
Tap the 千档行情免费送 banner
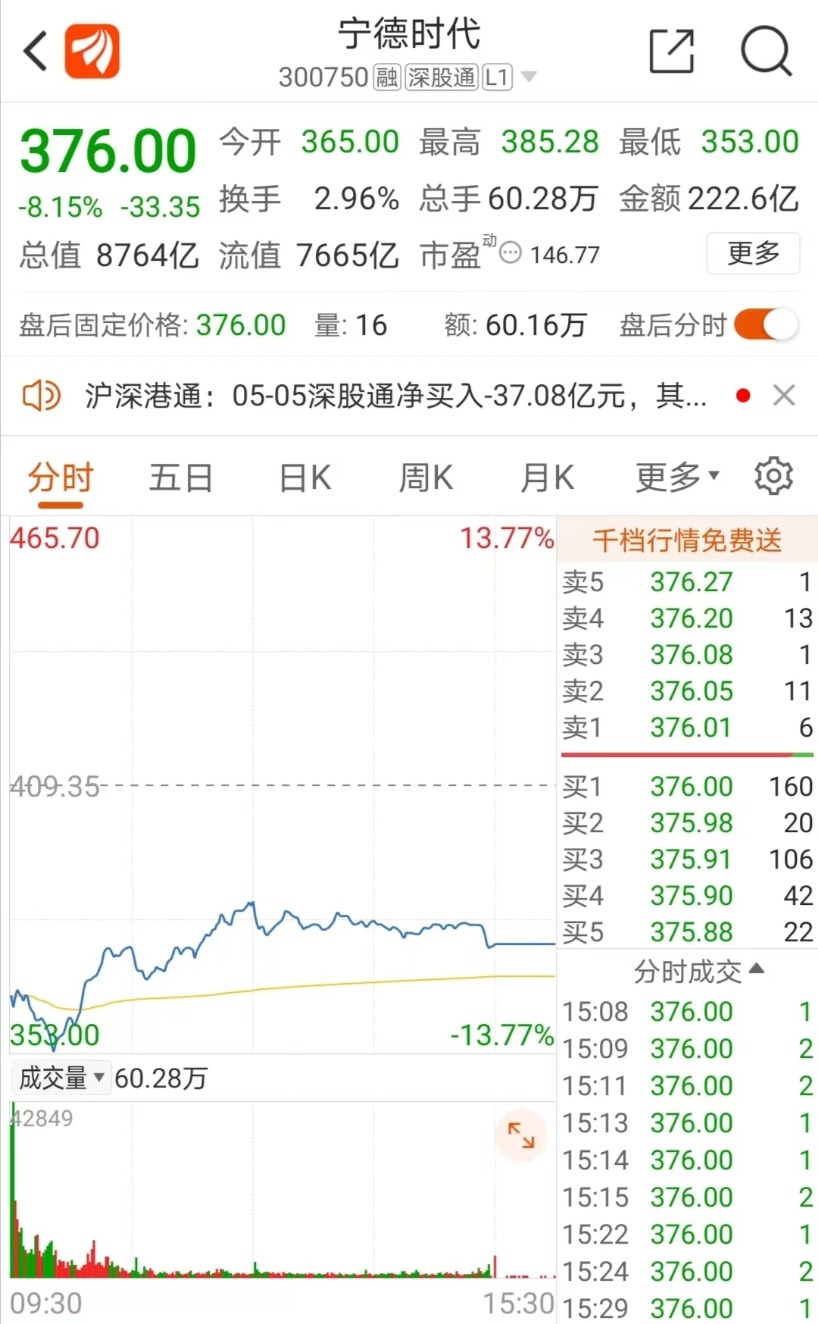coord(687,541)
